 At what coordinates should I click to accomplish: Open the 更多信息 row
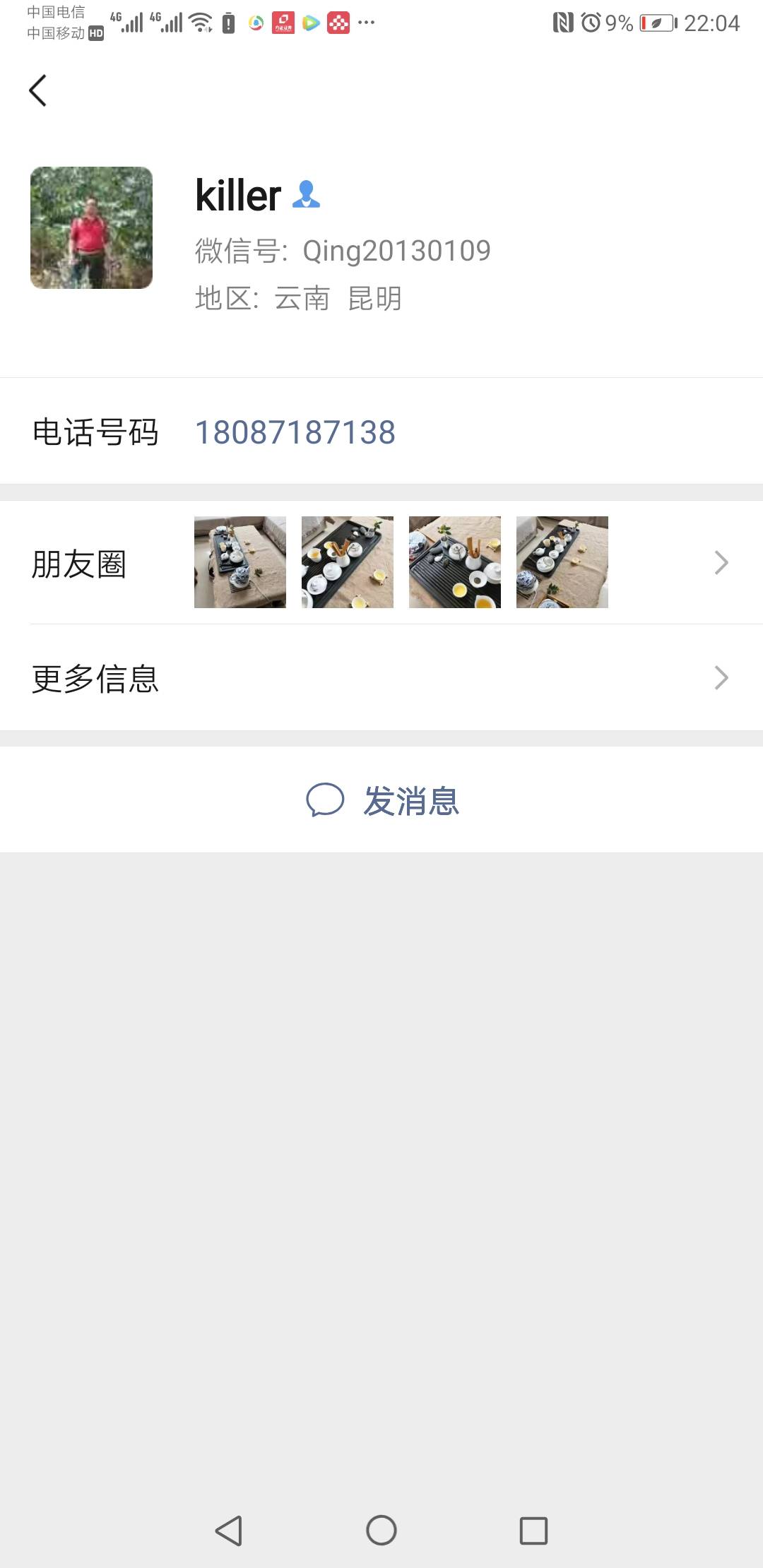point(381,678)
